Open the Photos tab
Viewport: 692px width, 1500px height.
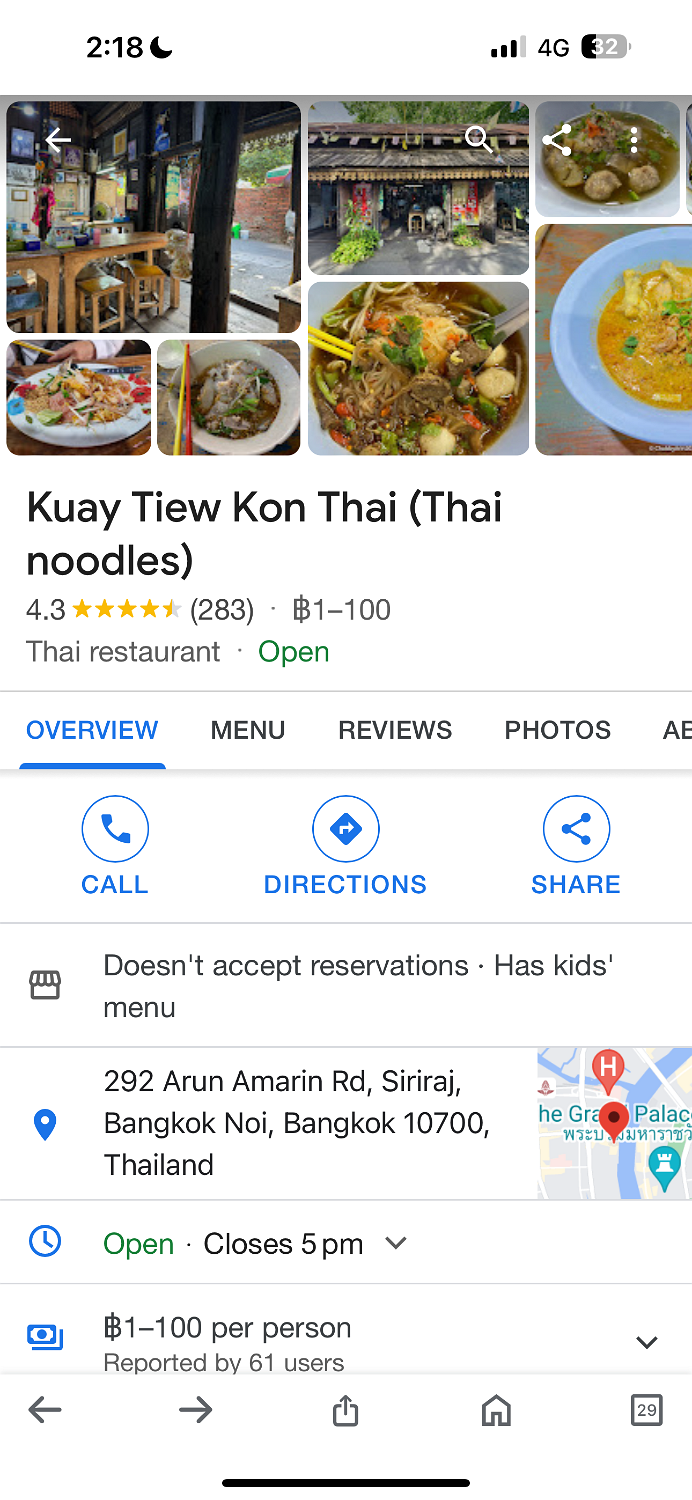[x=557, y=730]
